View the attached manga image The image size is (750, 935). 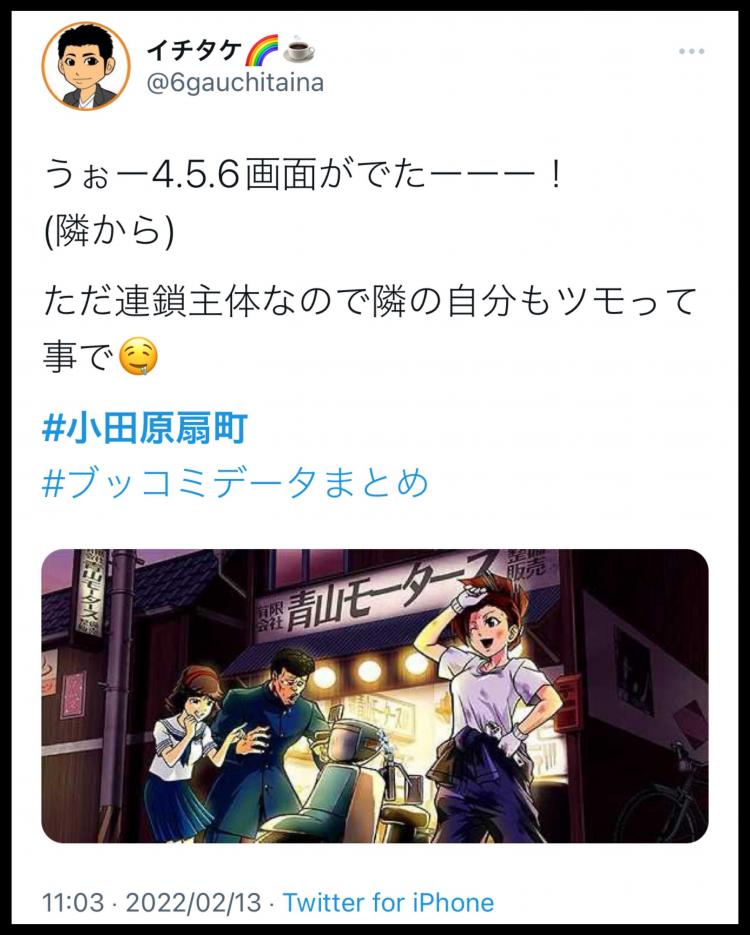(x=374, y=695)
